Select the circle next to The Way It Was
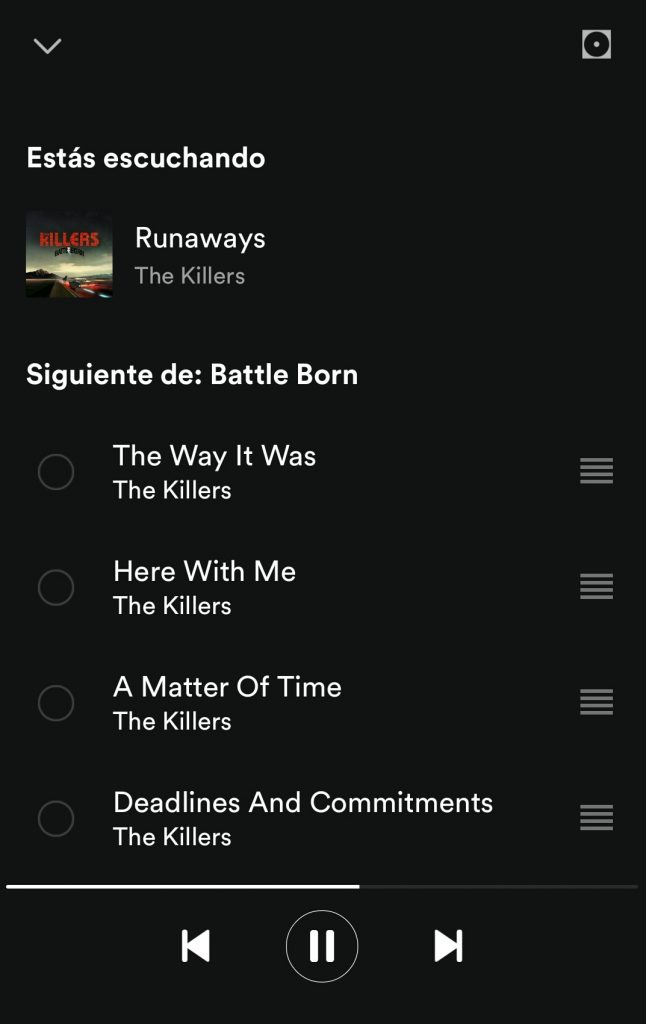This screenshot has height=1024, width=646. (x=56, y=472)
